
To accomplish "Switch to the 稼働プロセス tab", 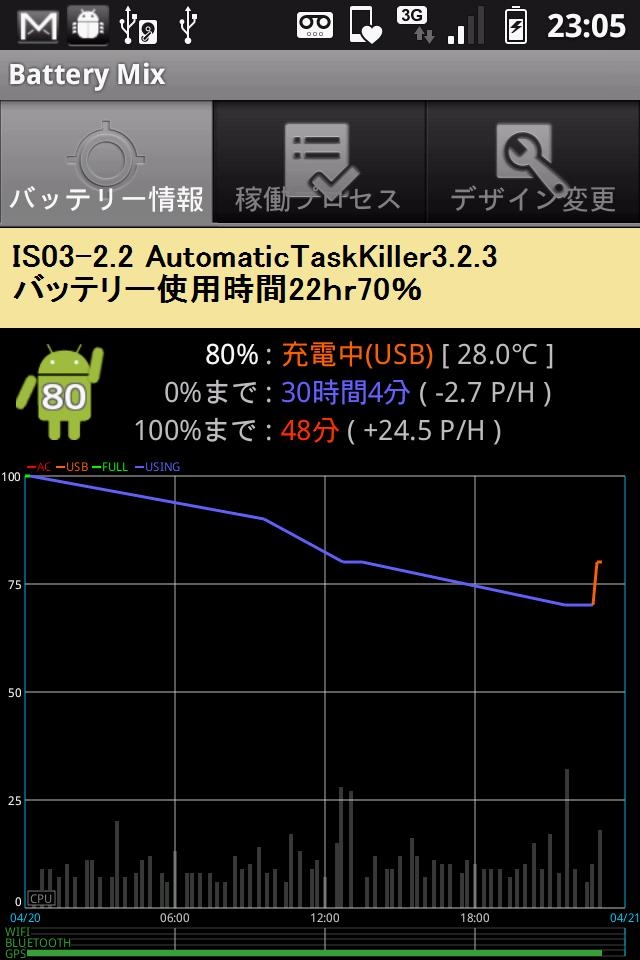I will pyautogui.click(x=319, y=162).
